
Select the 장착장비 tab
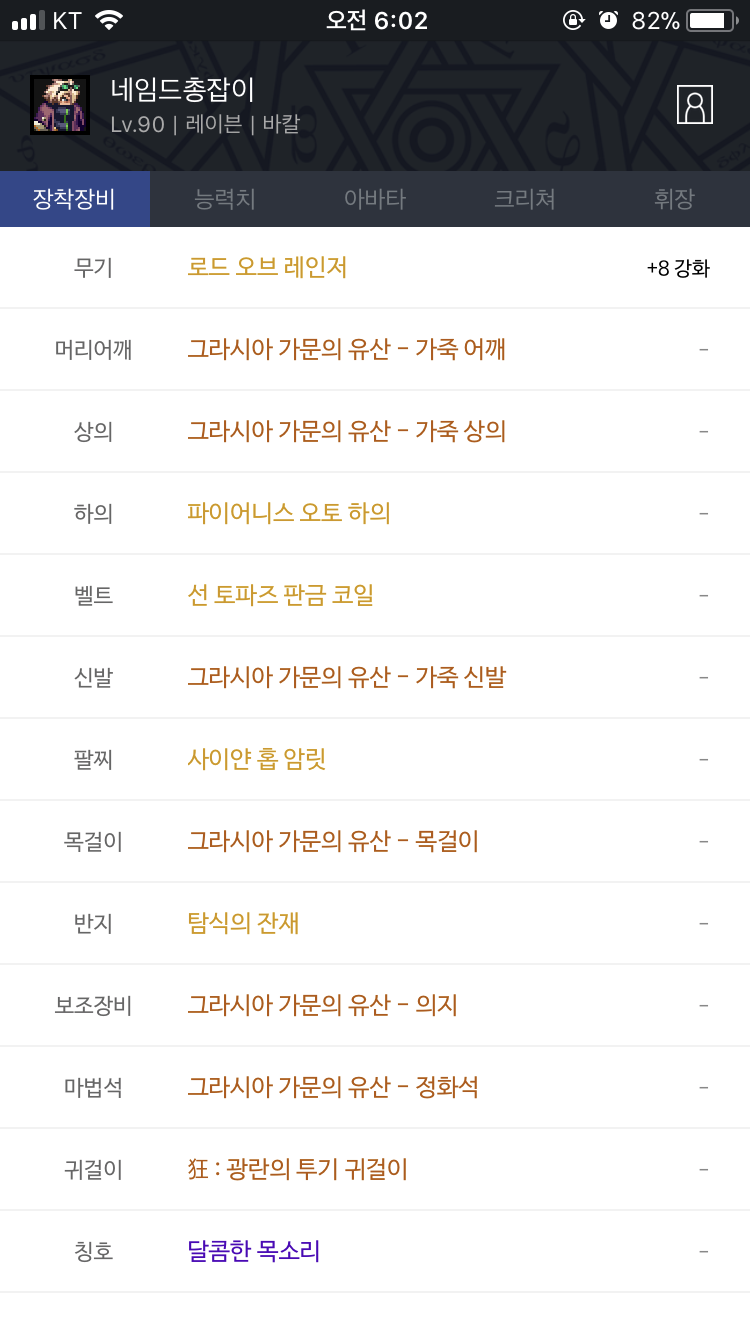pyautogui.click(x=75, y=199)
